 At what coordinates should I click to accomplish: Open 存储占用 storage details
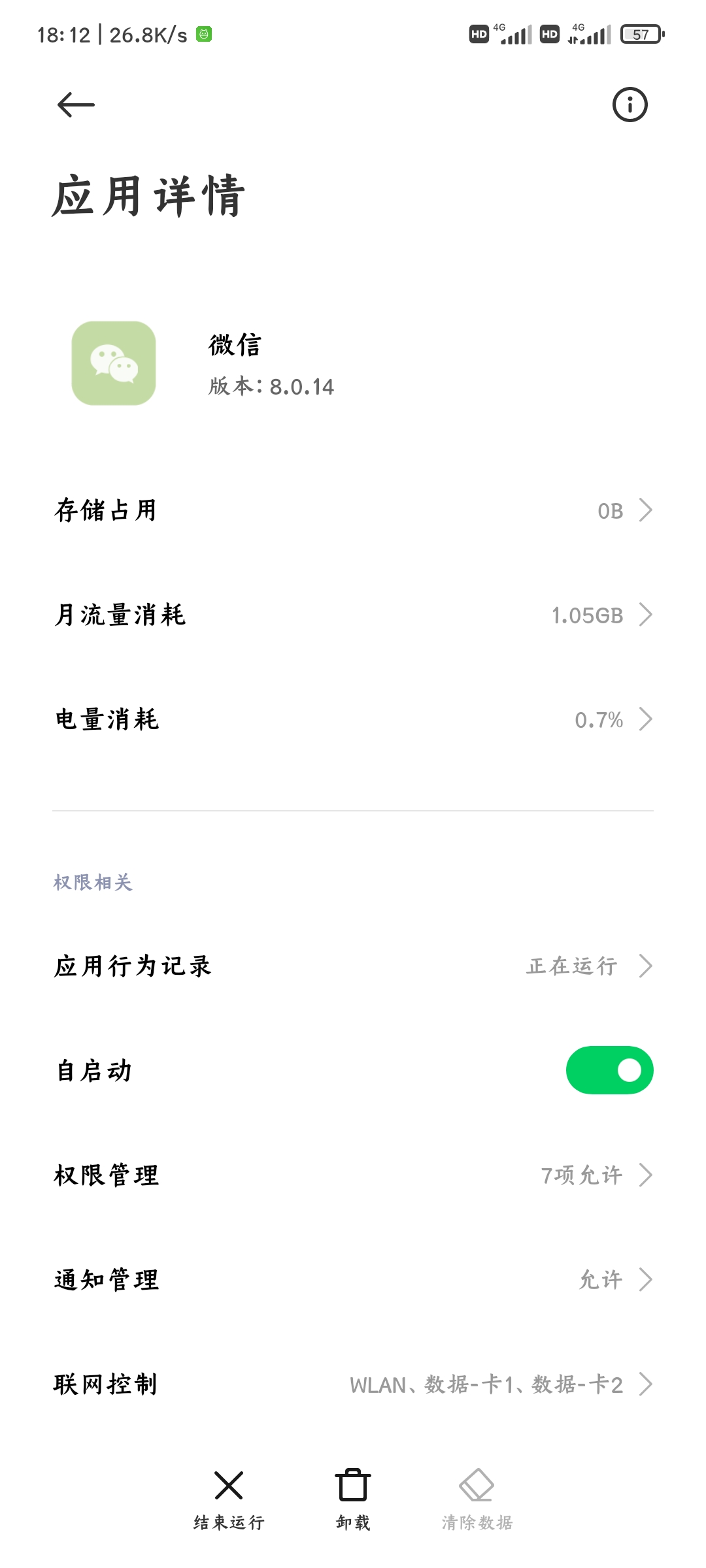(x=353, y=510)
